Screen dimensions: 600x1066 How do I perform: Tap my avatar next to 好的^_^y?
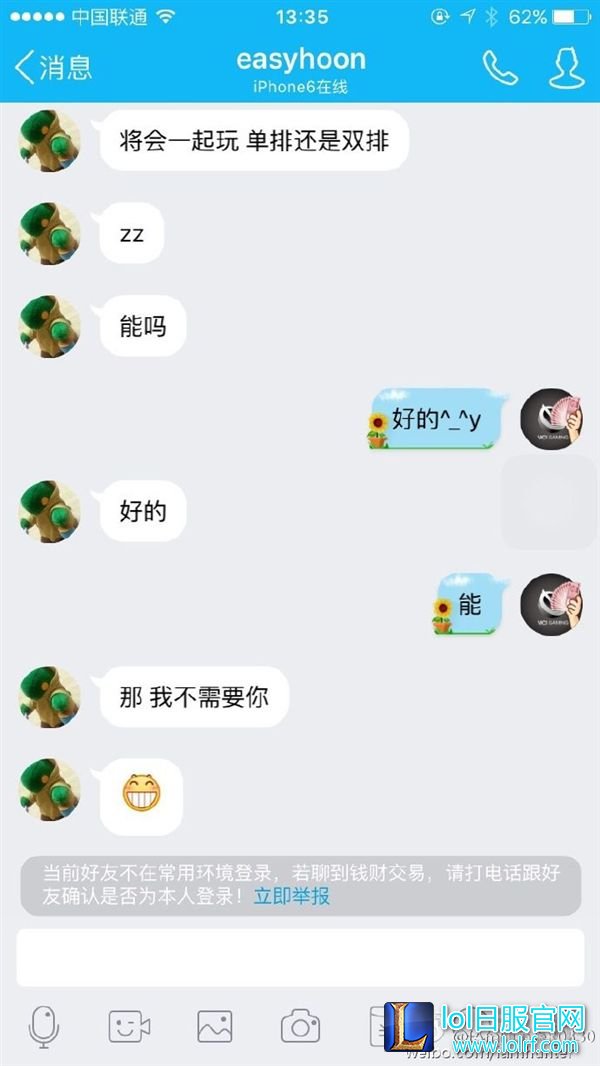point(551,420)
